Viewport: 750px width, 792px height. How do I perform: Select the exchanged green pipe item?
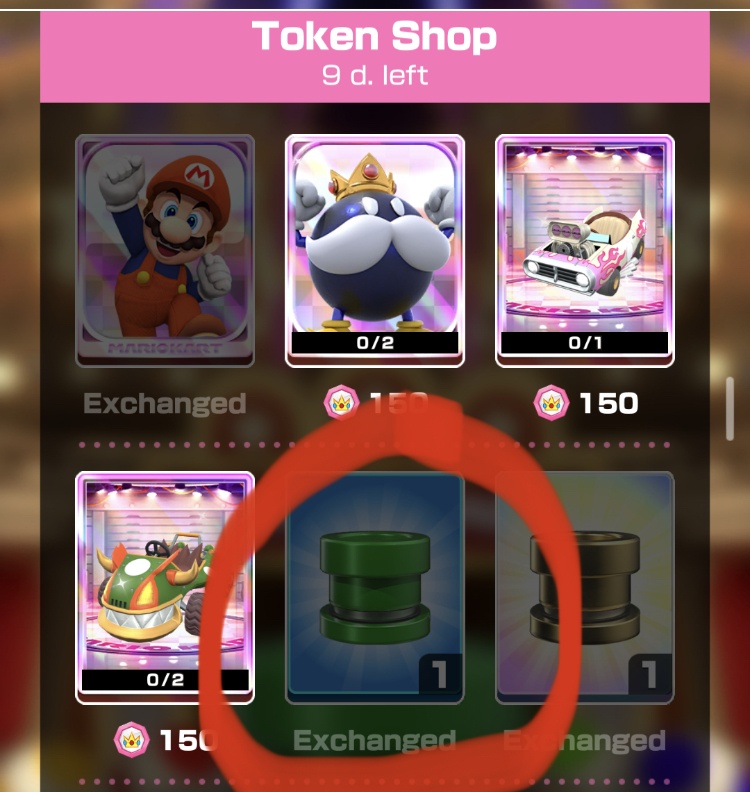(375, 587)
